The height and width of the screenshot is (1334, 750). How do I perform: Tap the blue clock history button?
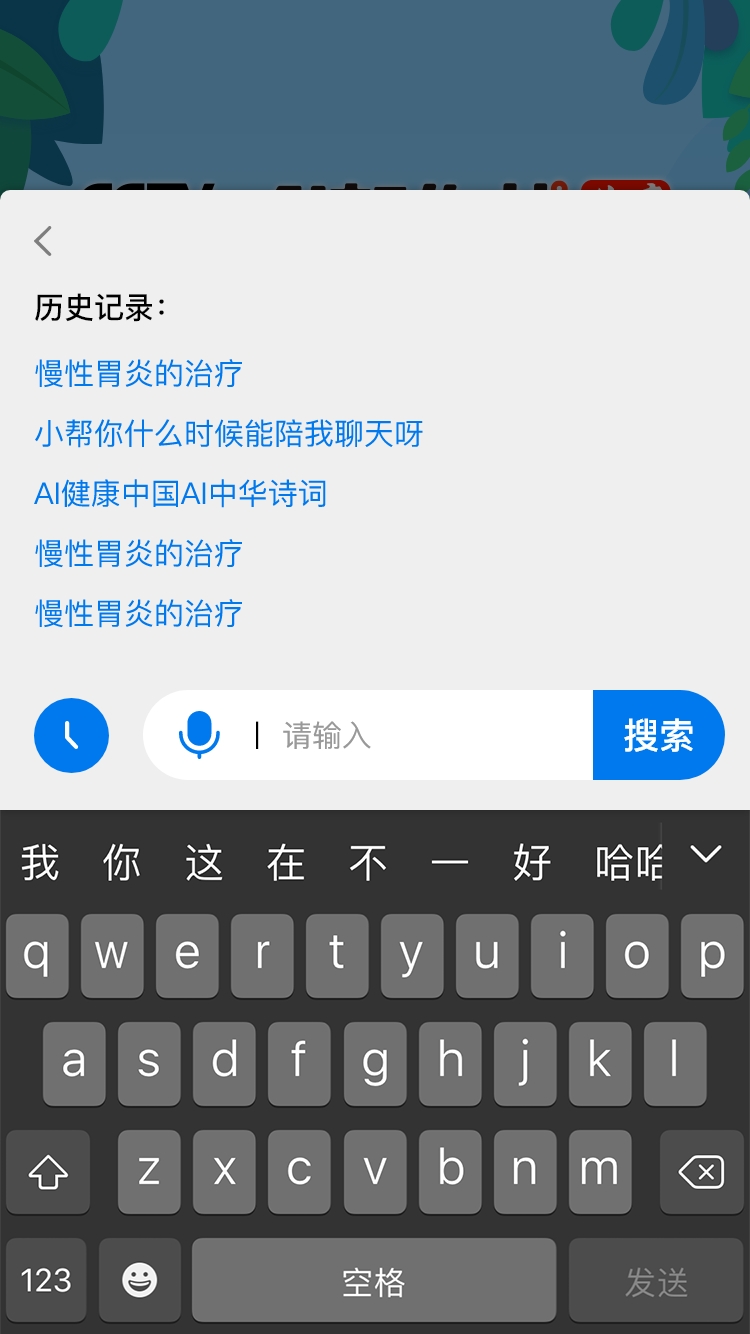click(71, 735)
